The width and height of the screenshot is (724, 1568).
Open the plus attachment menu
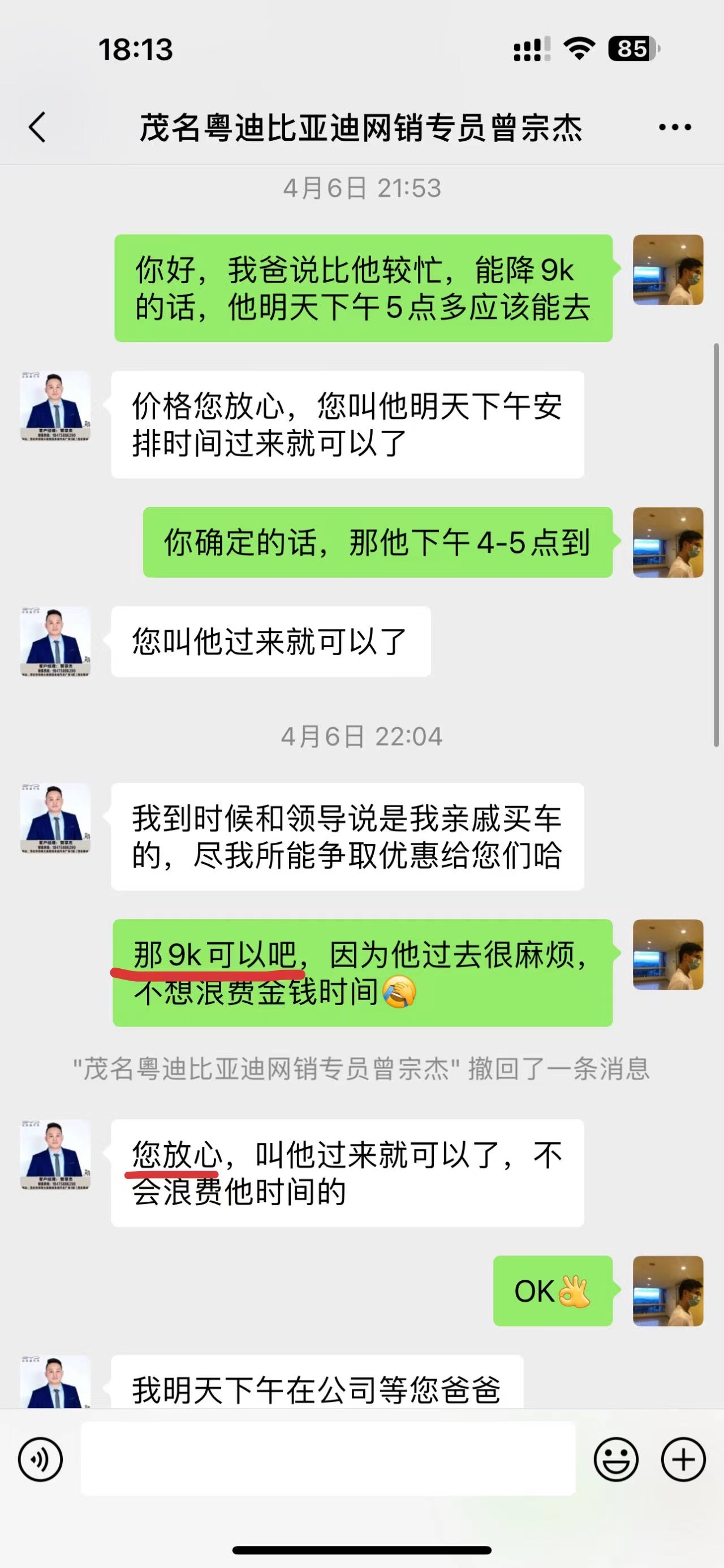683,1459
